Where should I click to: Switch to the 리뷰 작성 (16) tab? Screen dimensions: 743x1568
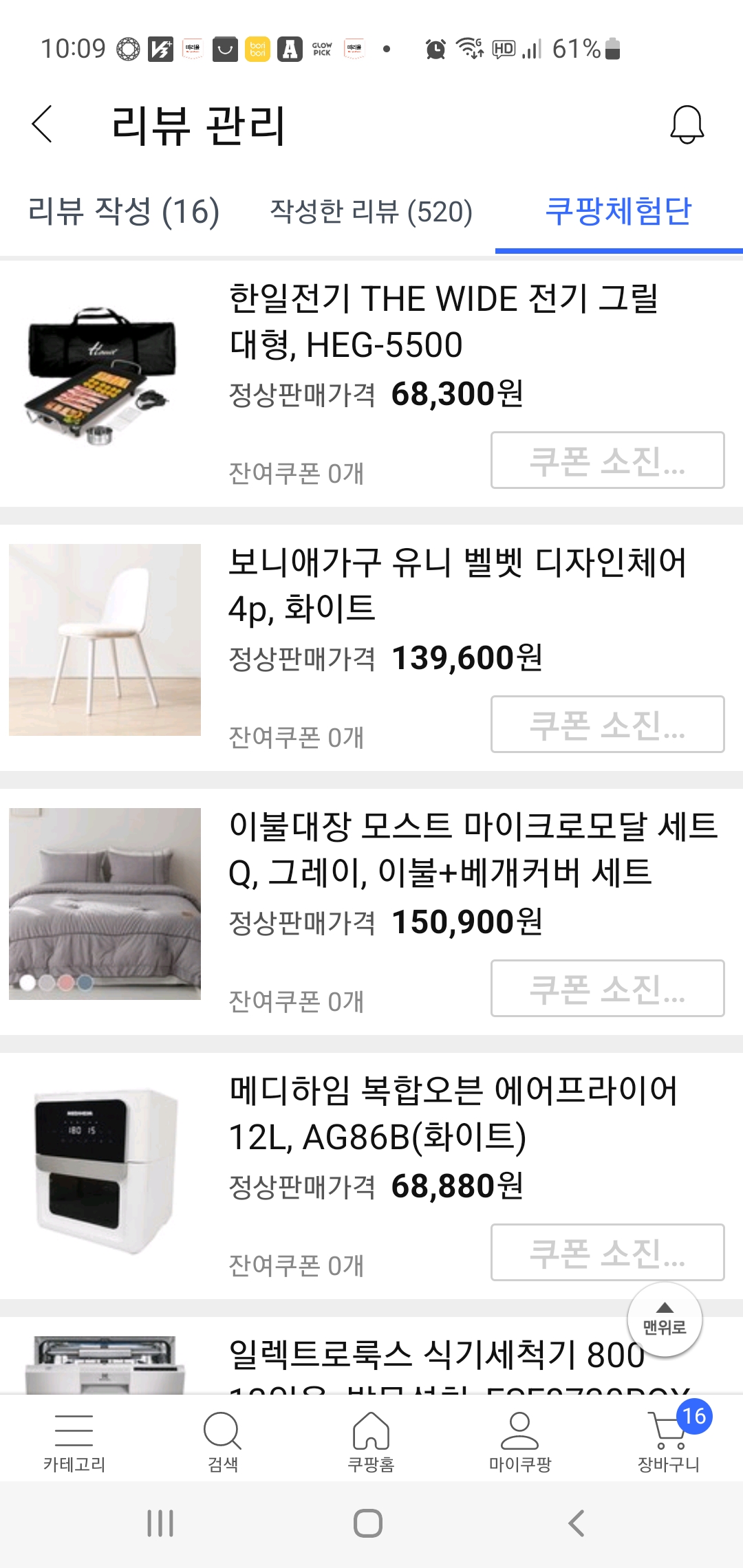click(122, 213)
